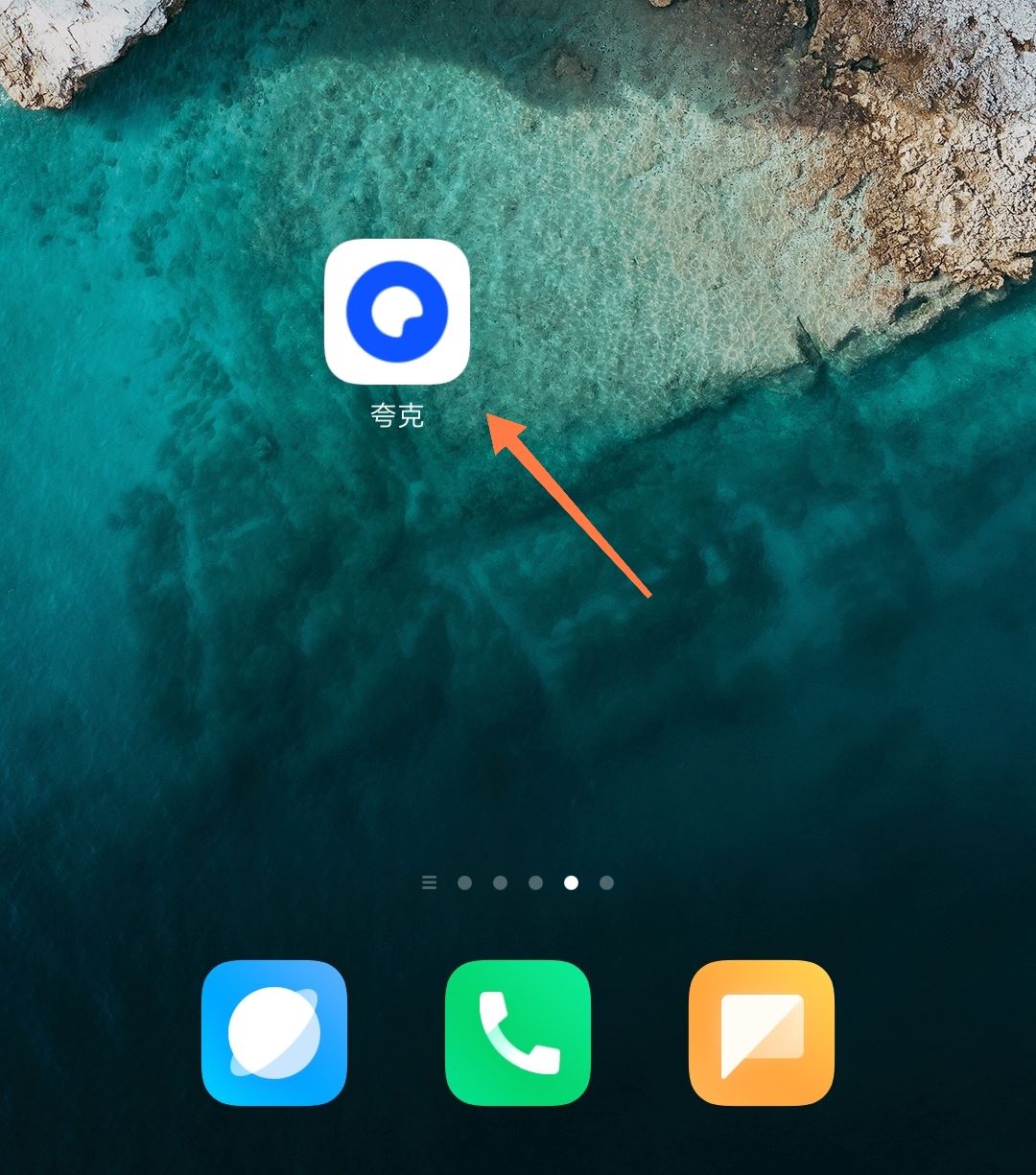Tap the page indicator dots
Image resolution: width=1036 pixels, height=1175 pixels.
click(x=518, y=882)
